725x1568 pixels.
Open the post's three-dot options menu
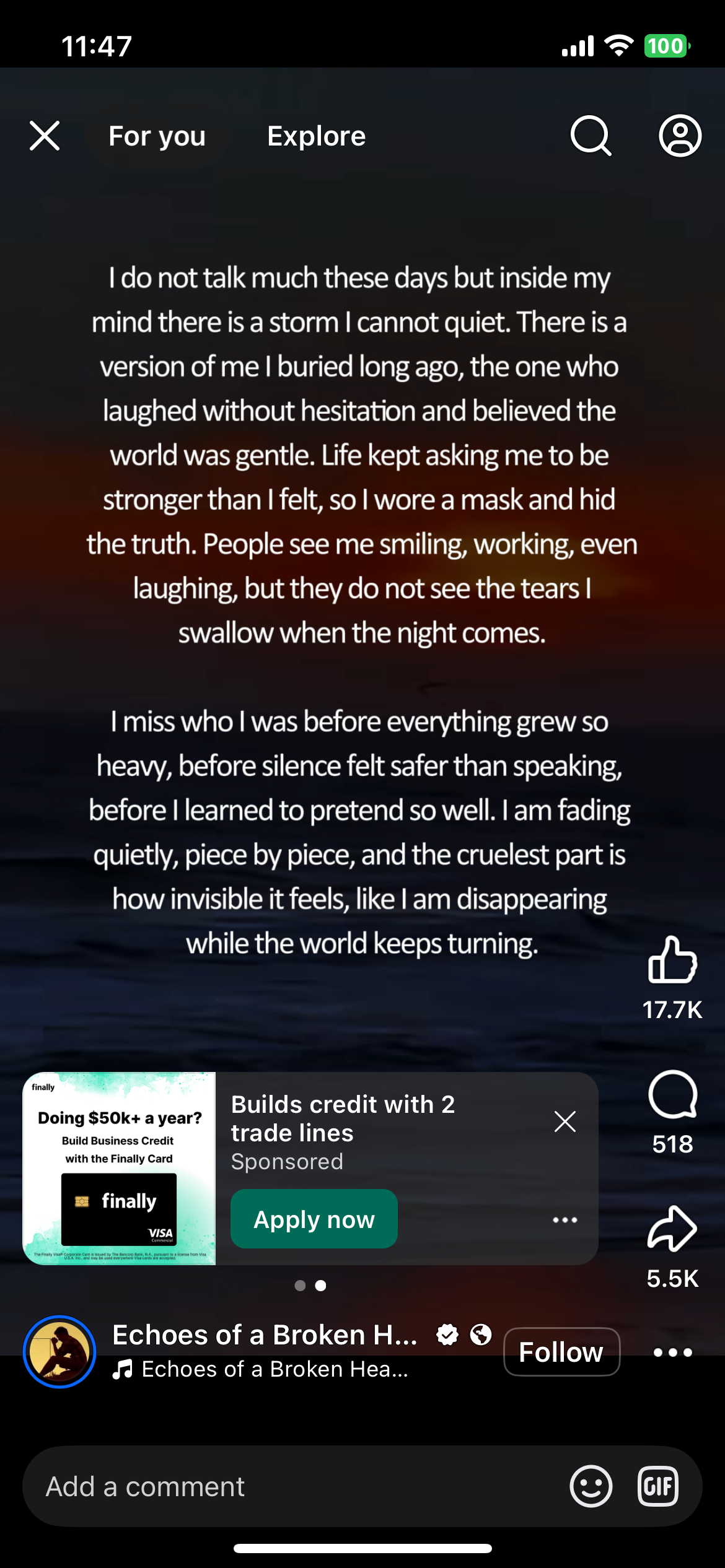(672, 1352)
